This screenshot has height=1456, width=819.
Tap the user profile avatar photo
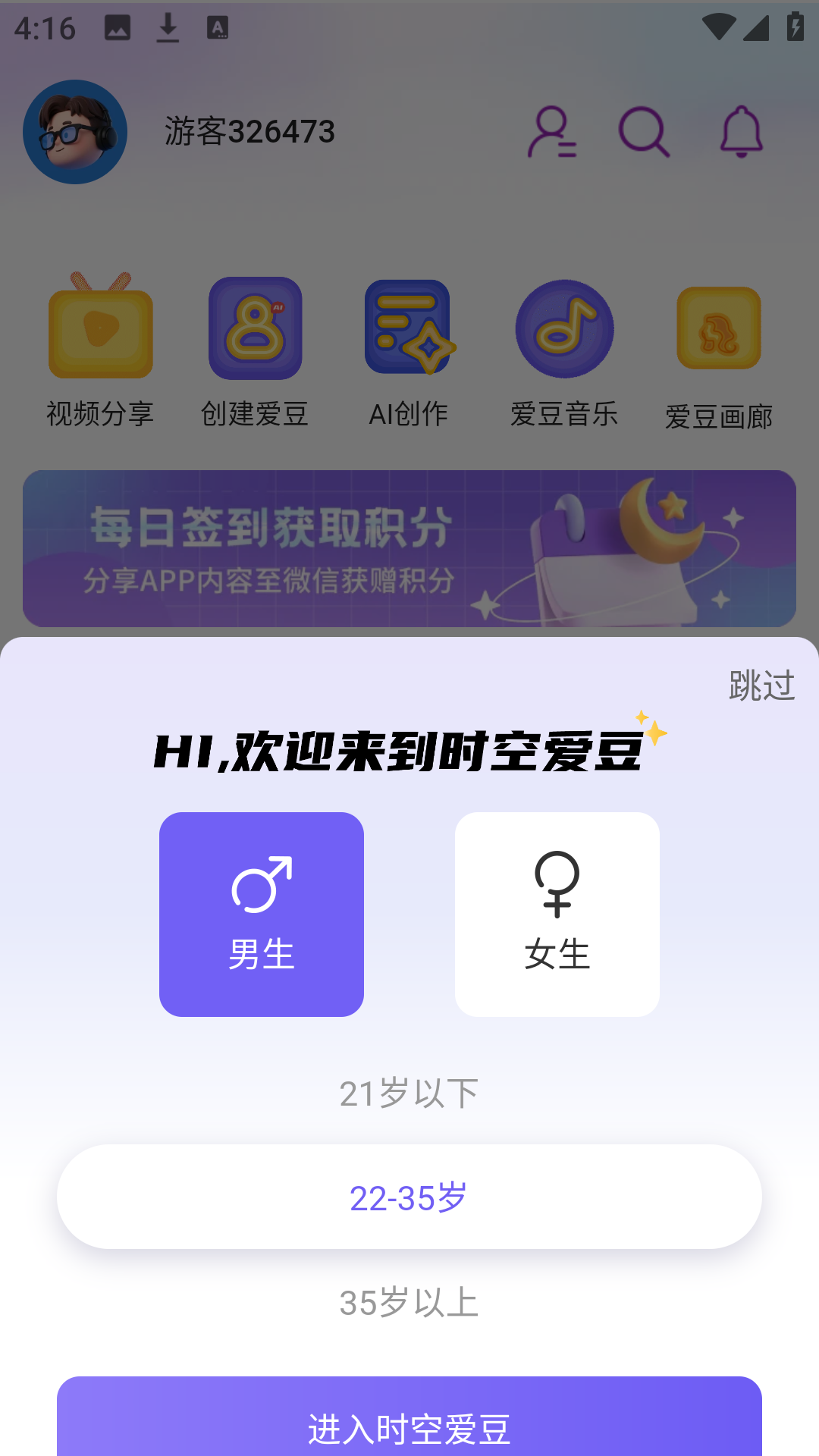pyautogui.click(x=75, y=130)
